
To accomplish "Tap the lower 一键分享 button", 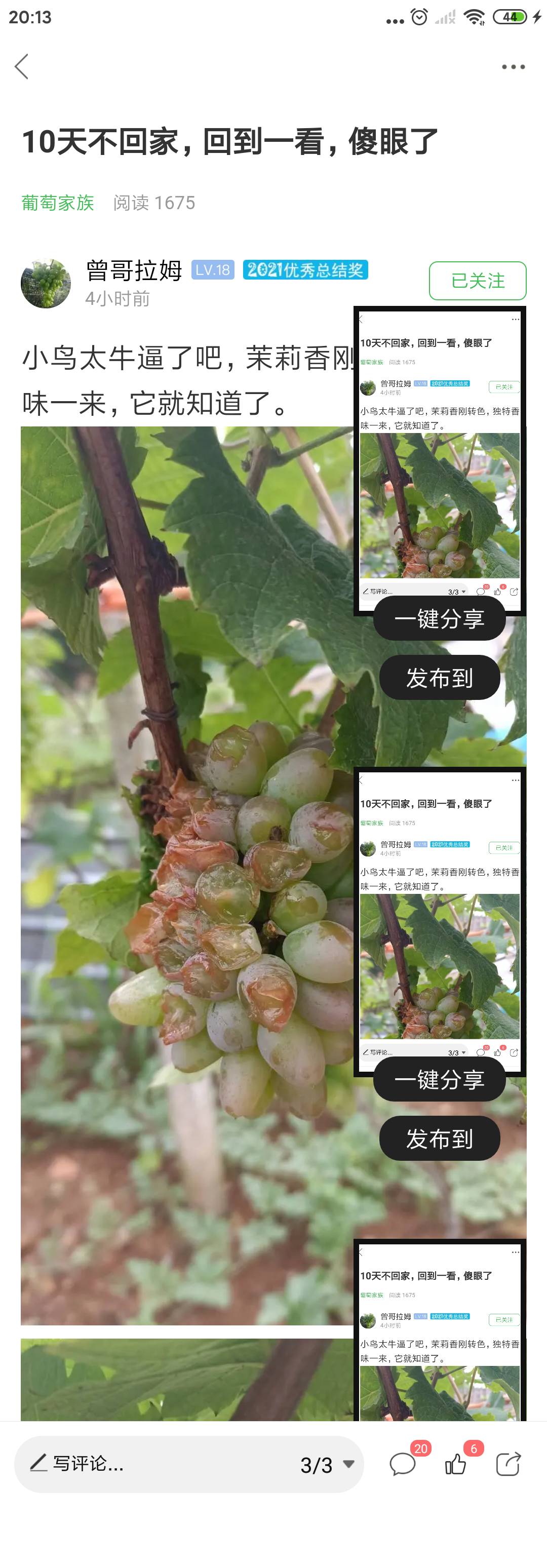I will [439, 1080].
